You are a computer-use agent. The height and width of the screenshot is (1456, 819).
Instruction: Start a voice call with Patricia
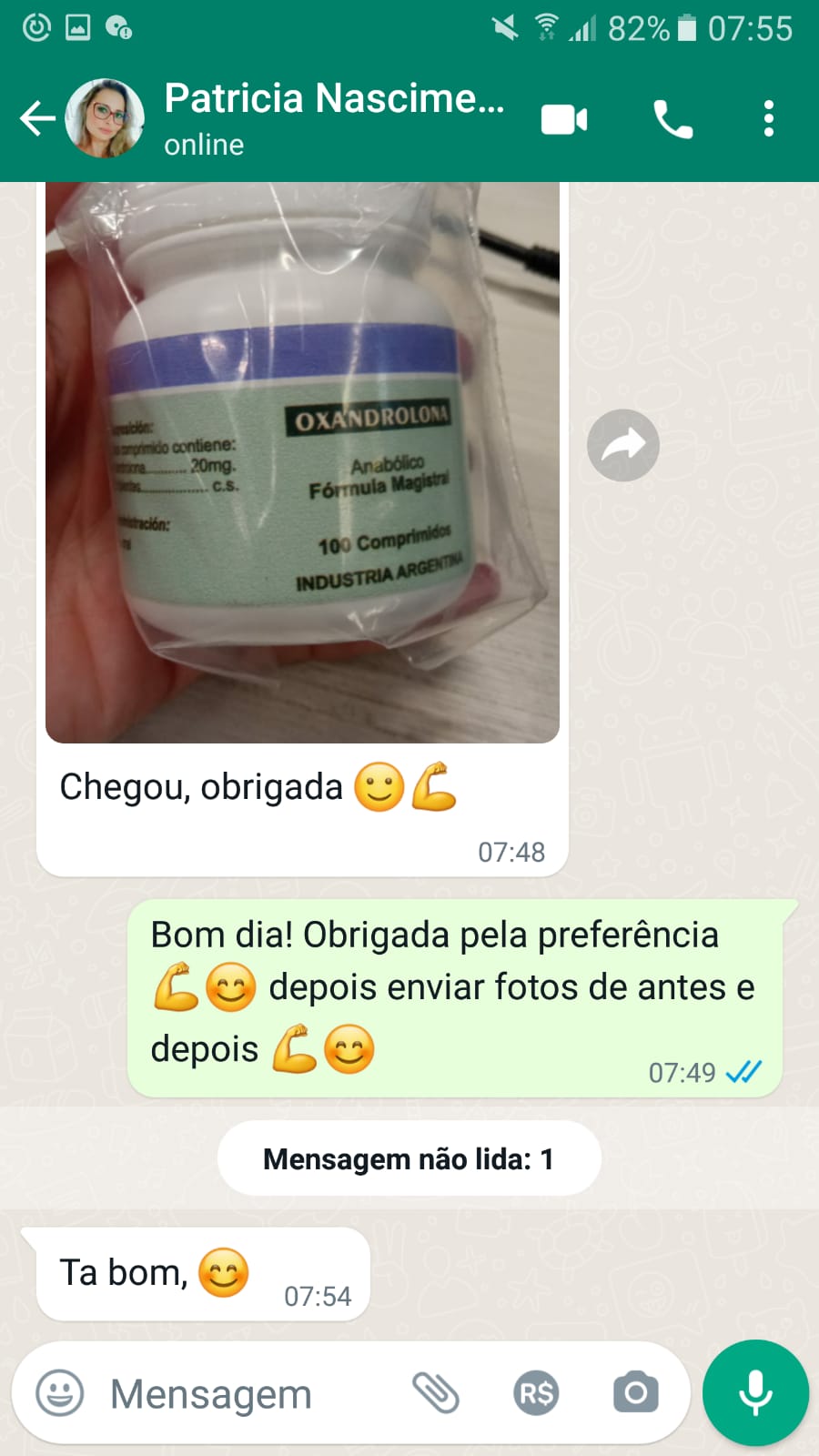pos(672,119)
